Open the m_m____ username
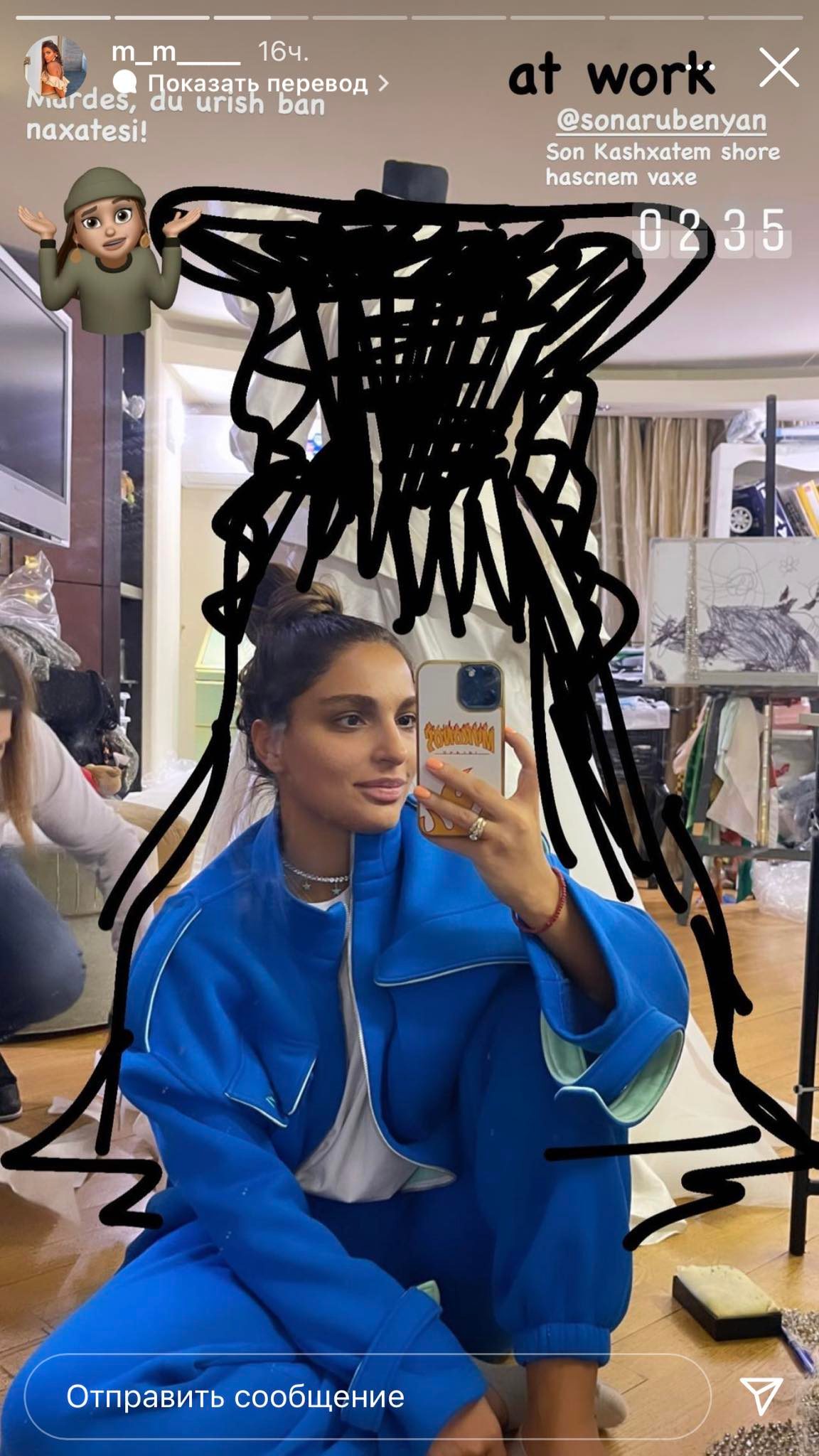 176,51
